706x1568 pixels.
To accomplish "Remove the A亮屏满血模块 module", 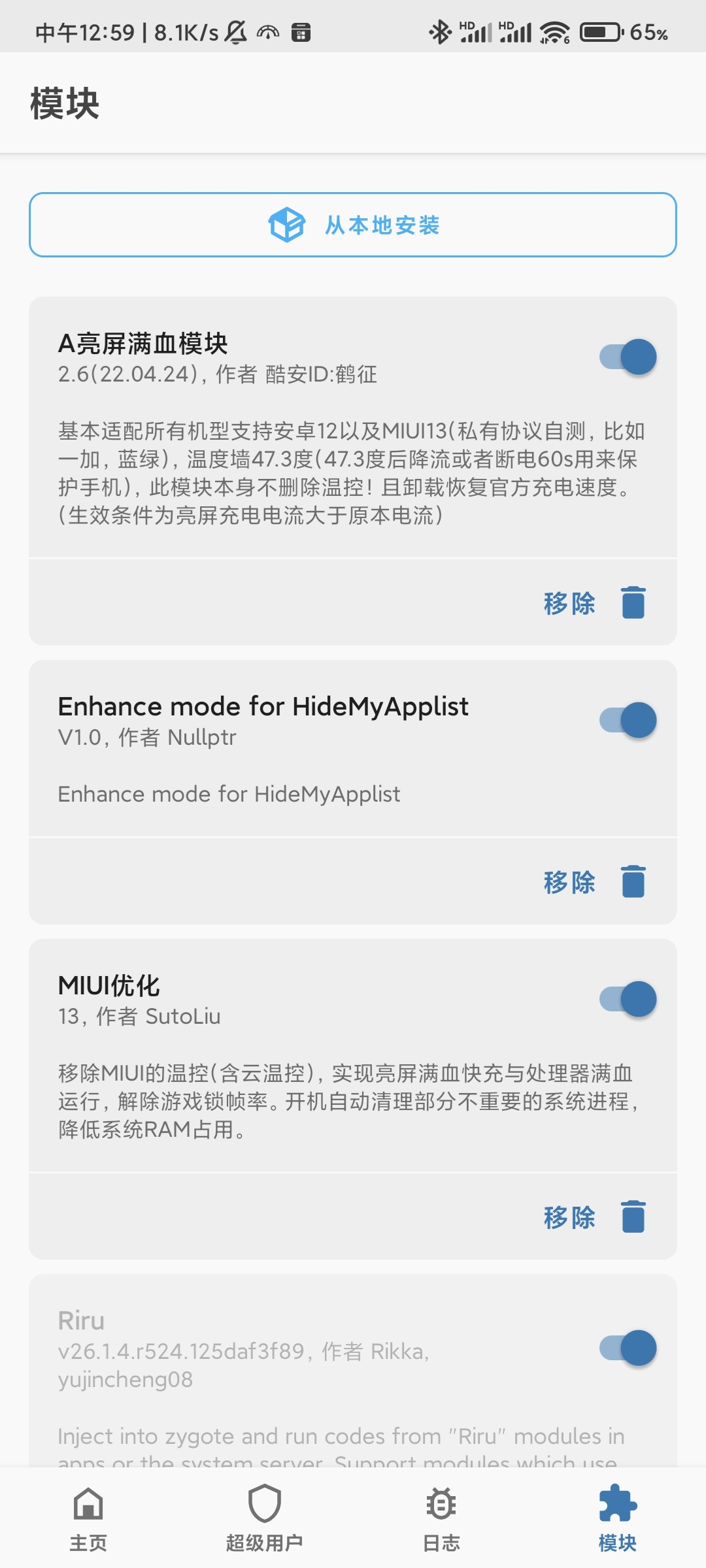I will click(594, 603).
